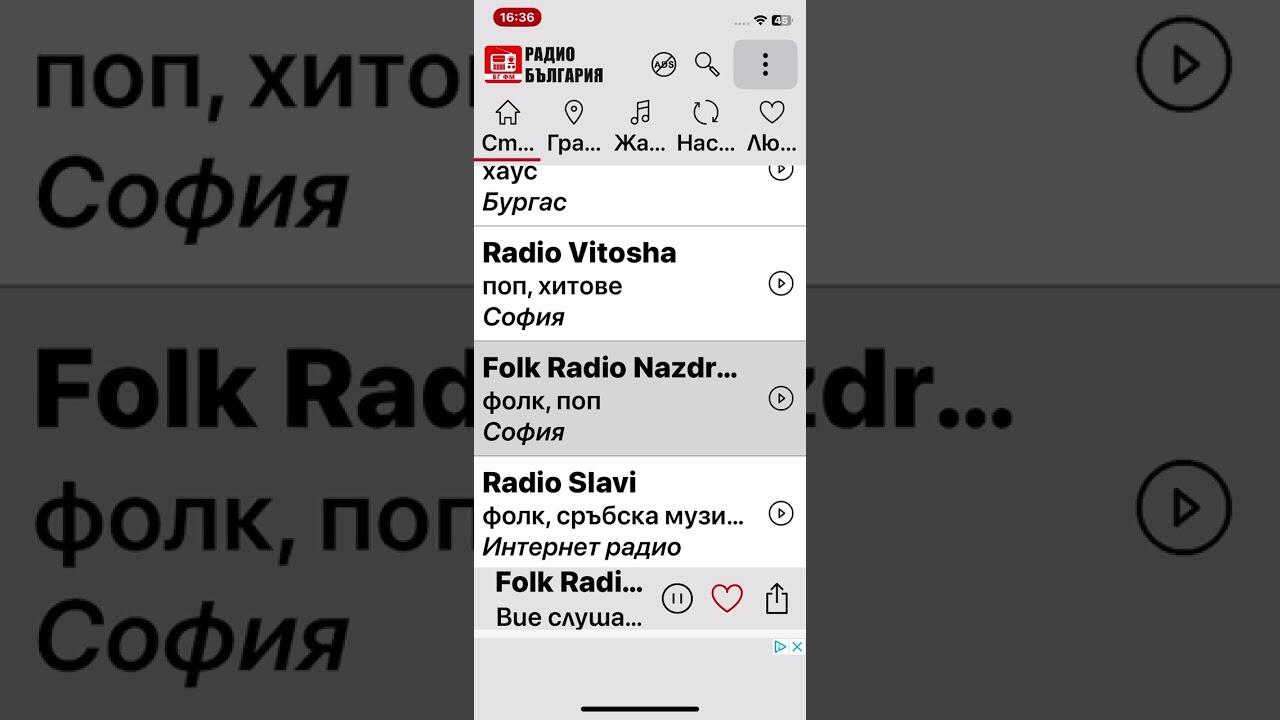The image size is (1280, 720).
Task: Add the playing station to favorites
Action: pos(727,599)
